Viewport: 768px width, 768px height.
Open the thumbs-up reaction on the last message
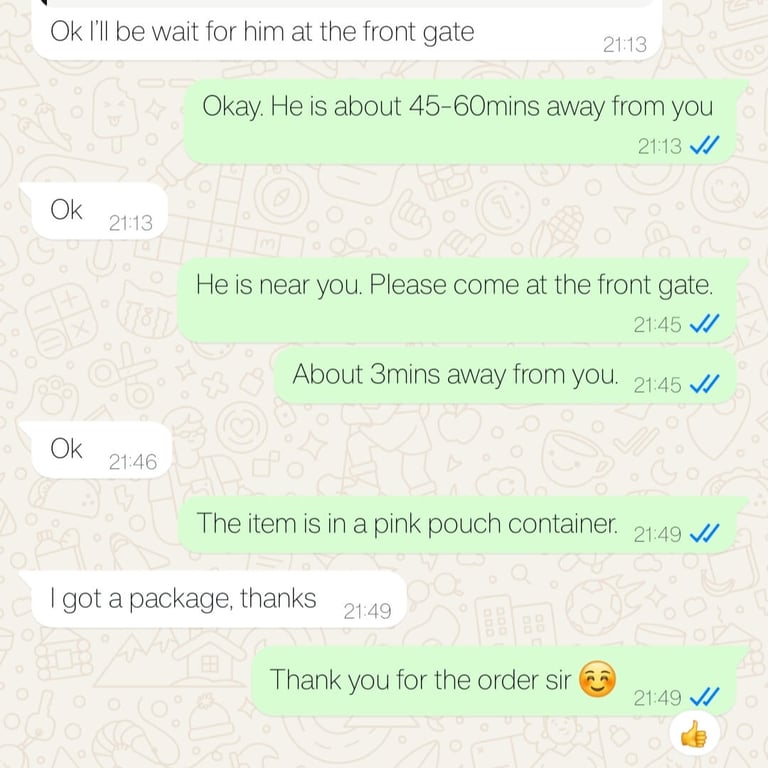(695, 735)
